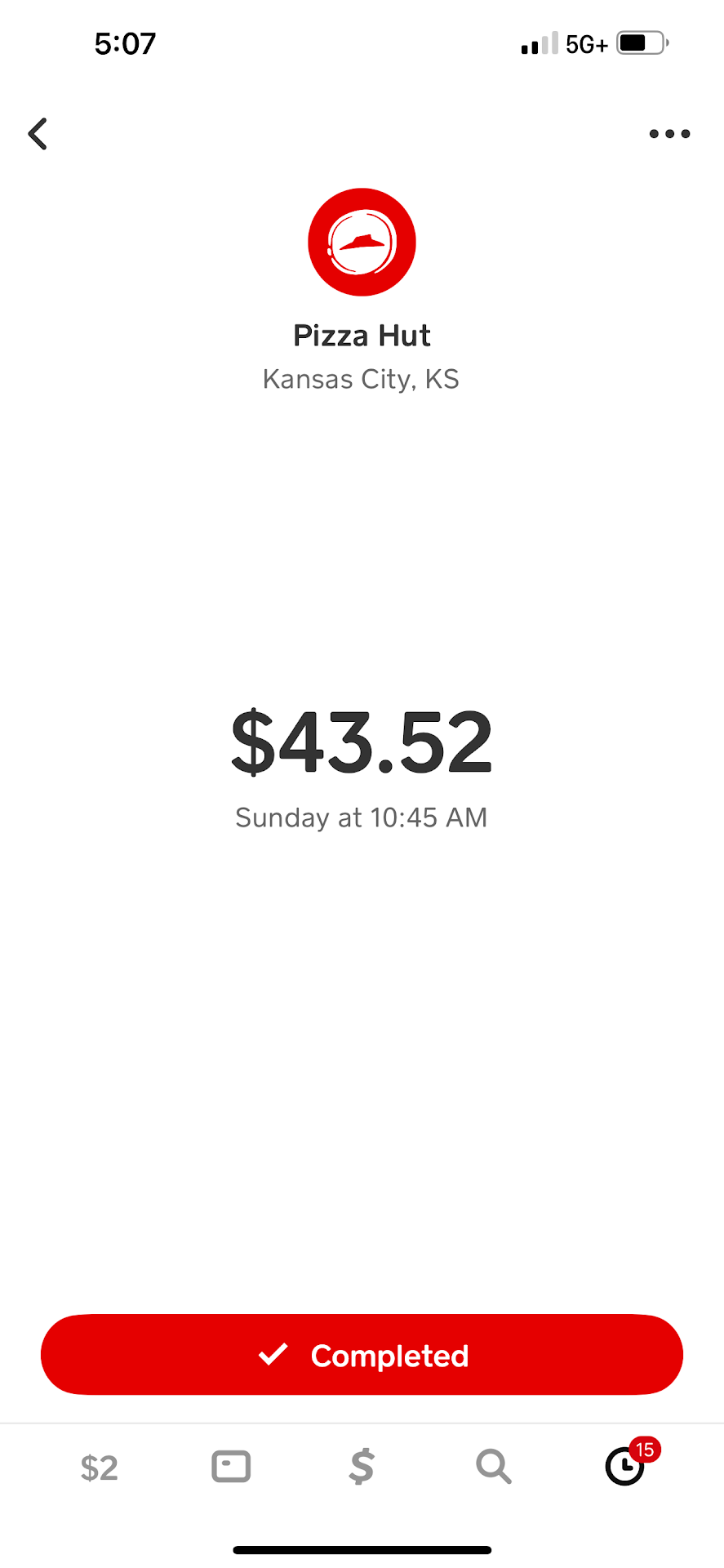Switch to the search tab
Viewport: 724px width, 1568px height.
tap(493, 1467)
